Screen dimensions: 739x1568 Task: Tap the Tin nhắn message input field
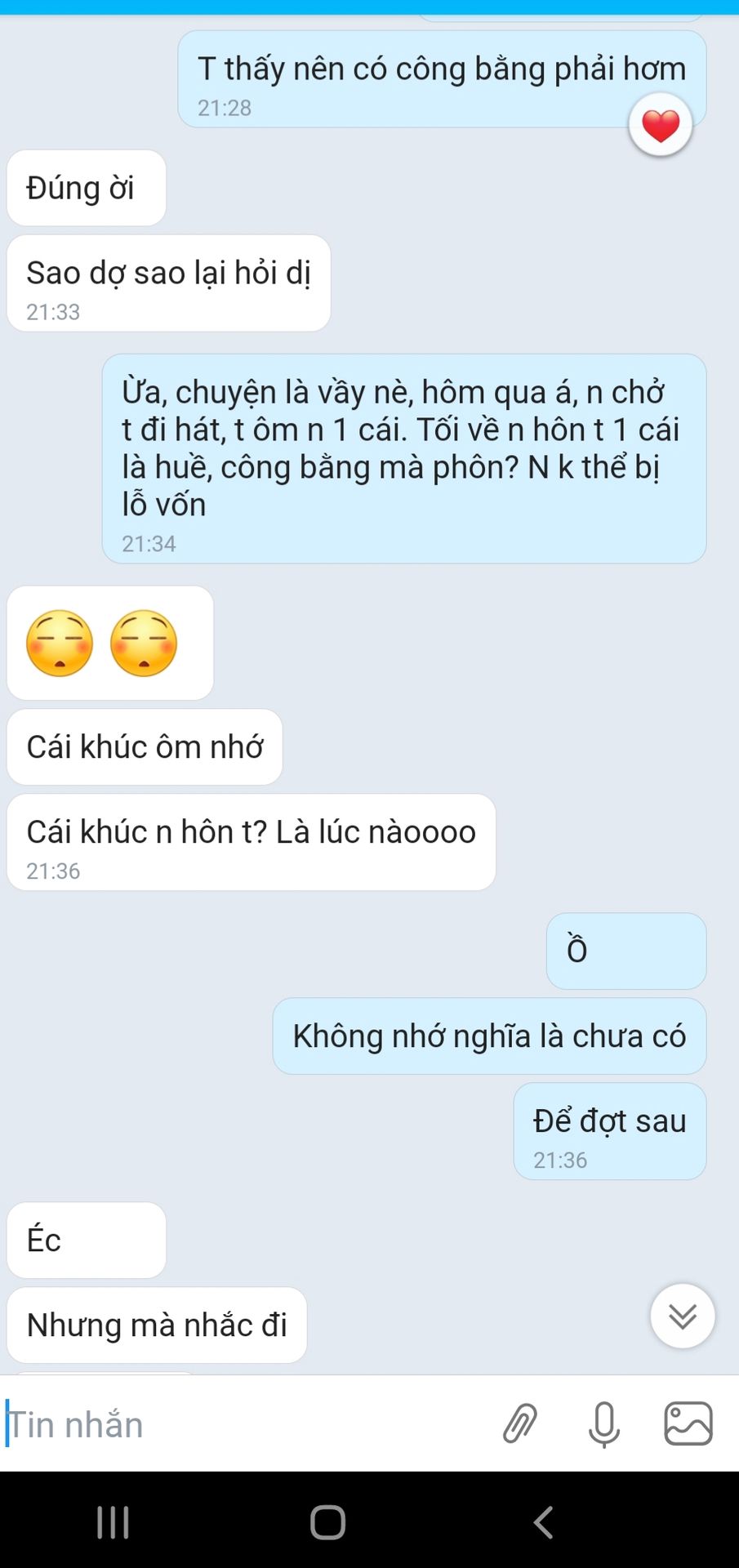pos(245,1424)
